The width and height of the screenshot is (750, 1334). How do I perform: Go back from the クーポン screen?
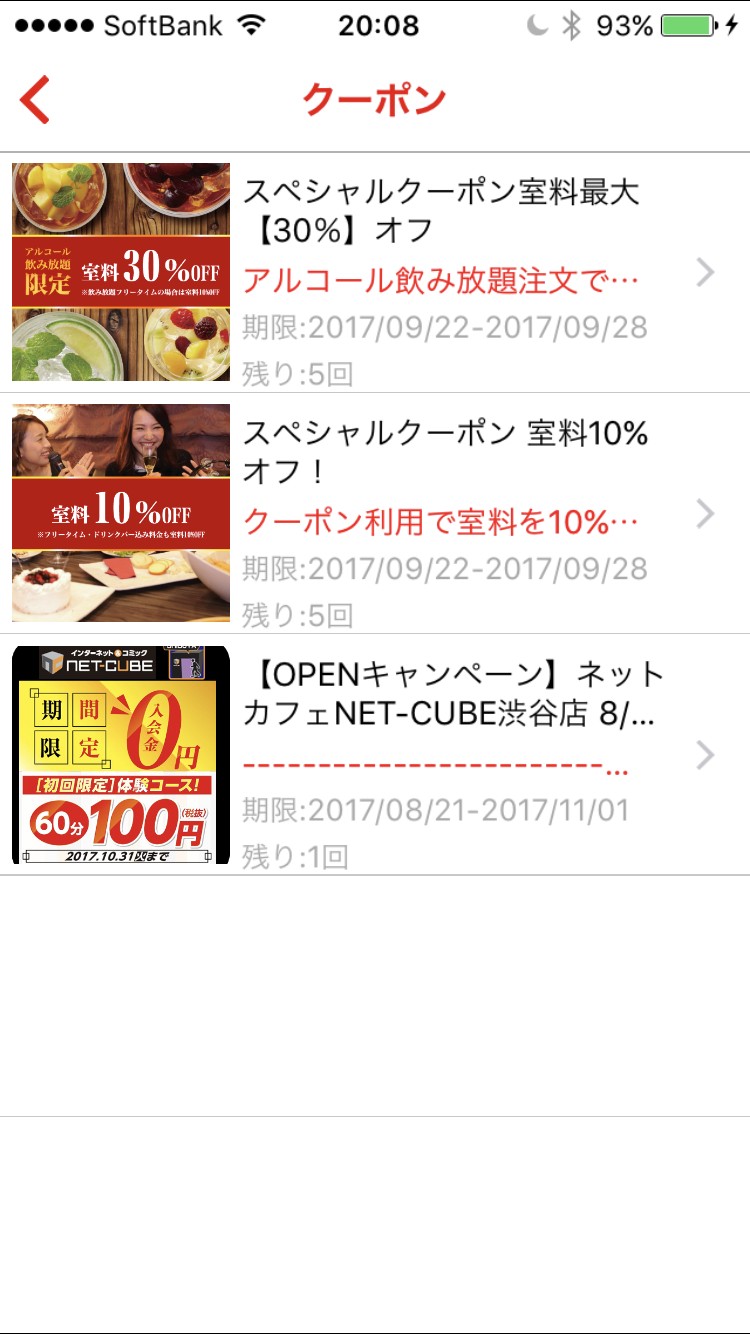coord(35,101)
